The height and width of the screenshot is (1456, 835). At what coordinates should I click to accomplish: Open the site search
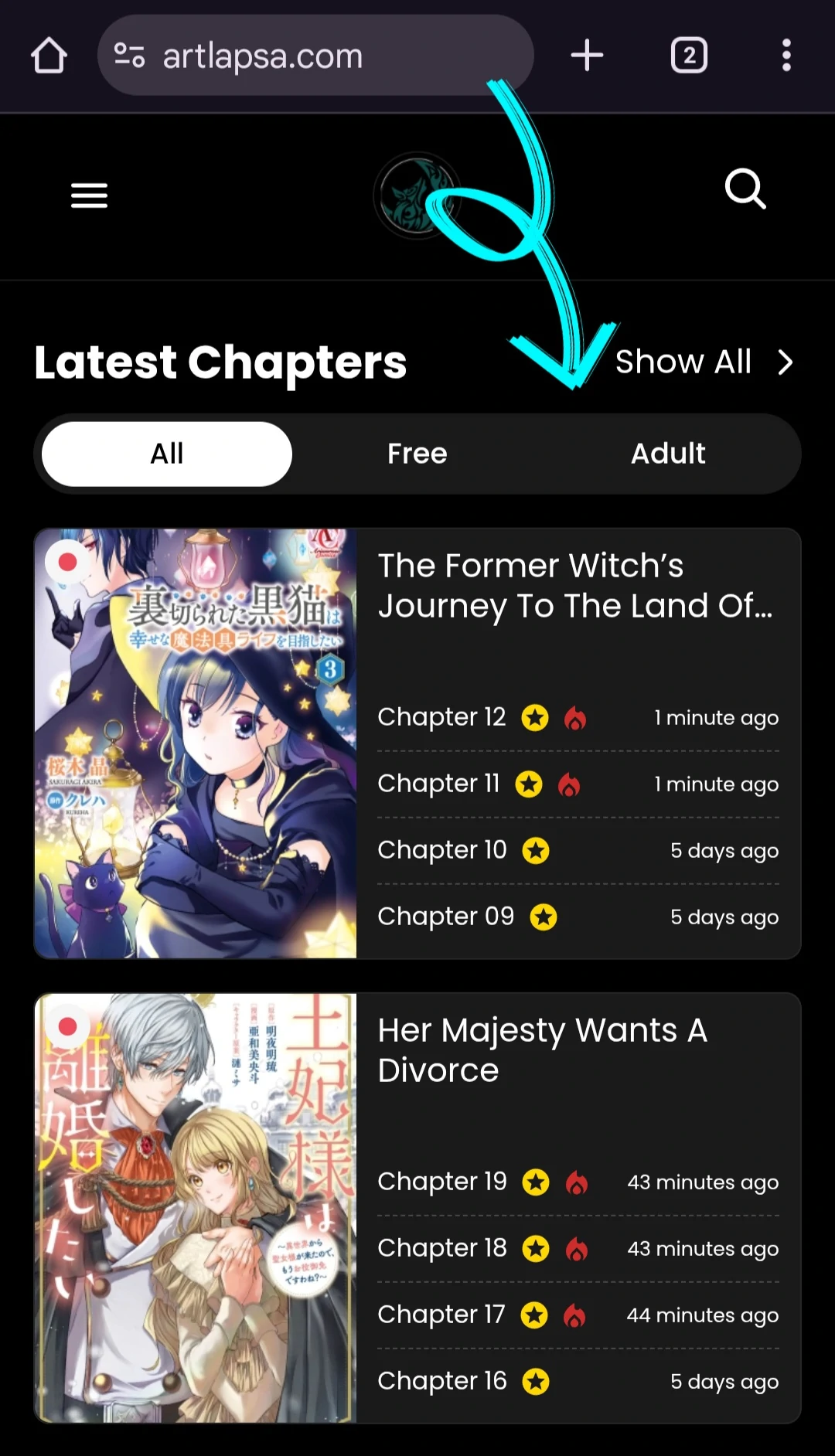point(745,189)
